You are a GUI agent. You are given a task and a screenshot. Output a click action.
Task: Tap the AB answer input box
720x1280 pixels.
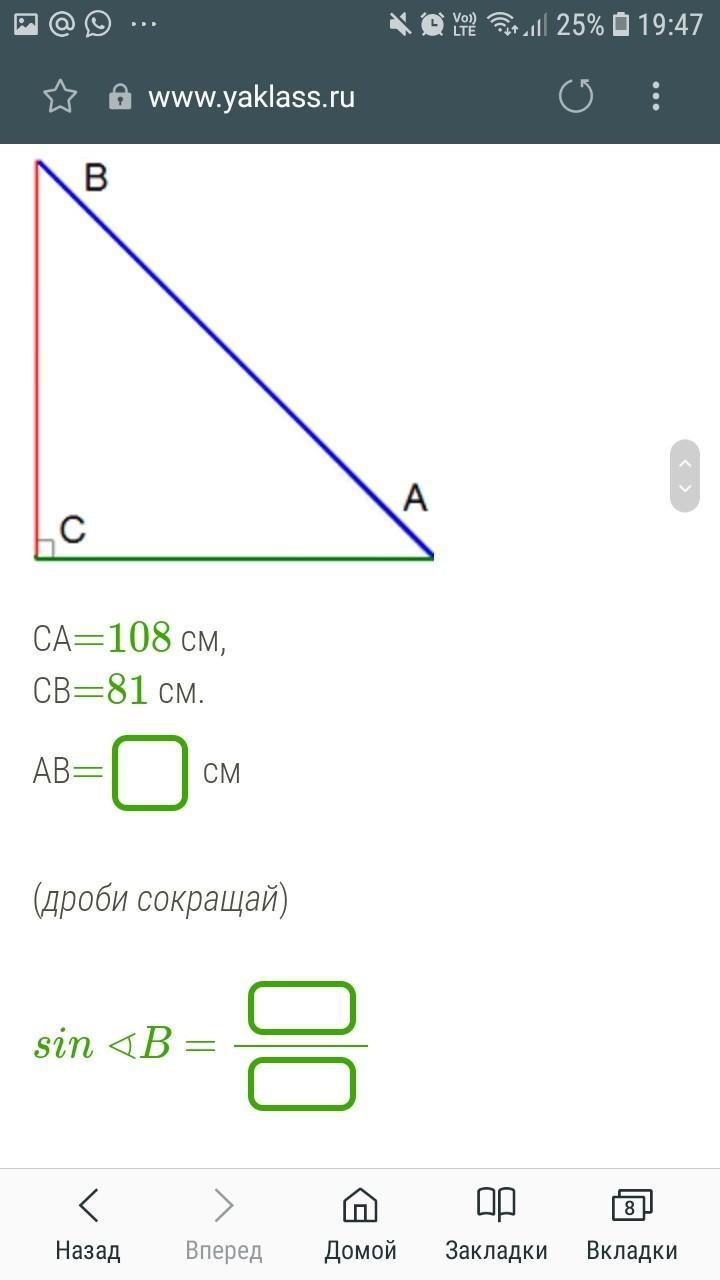click(x=150, y=772)
